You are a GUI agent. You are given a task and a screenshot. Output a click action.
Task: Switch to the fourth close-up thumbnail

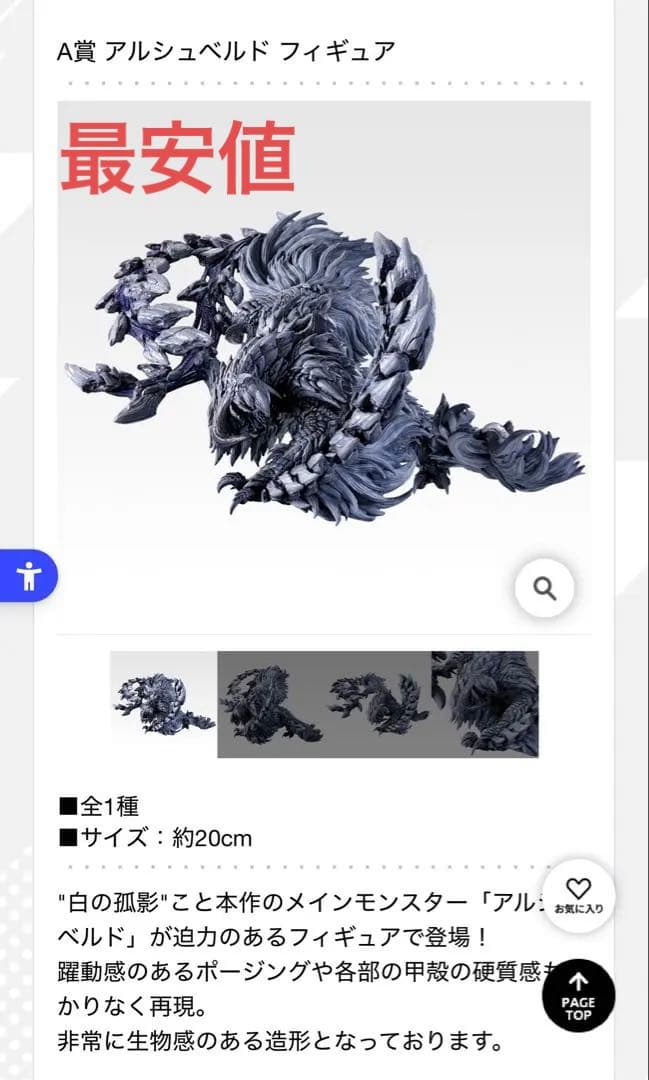coord(485,704)
